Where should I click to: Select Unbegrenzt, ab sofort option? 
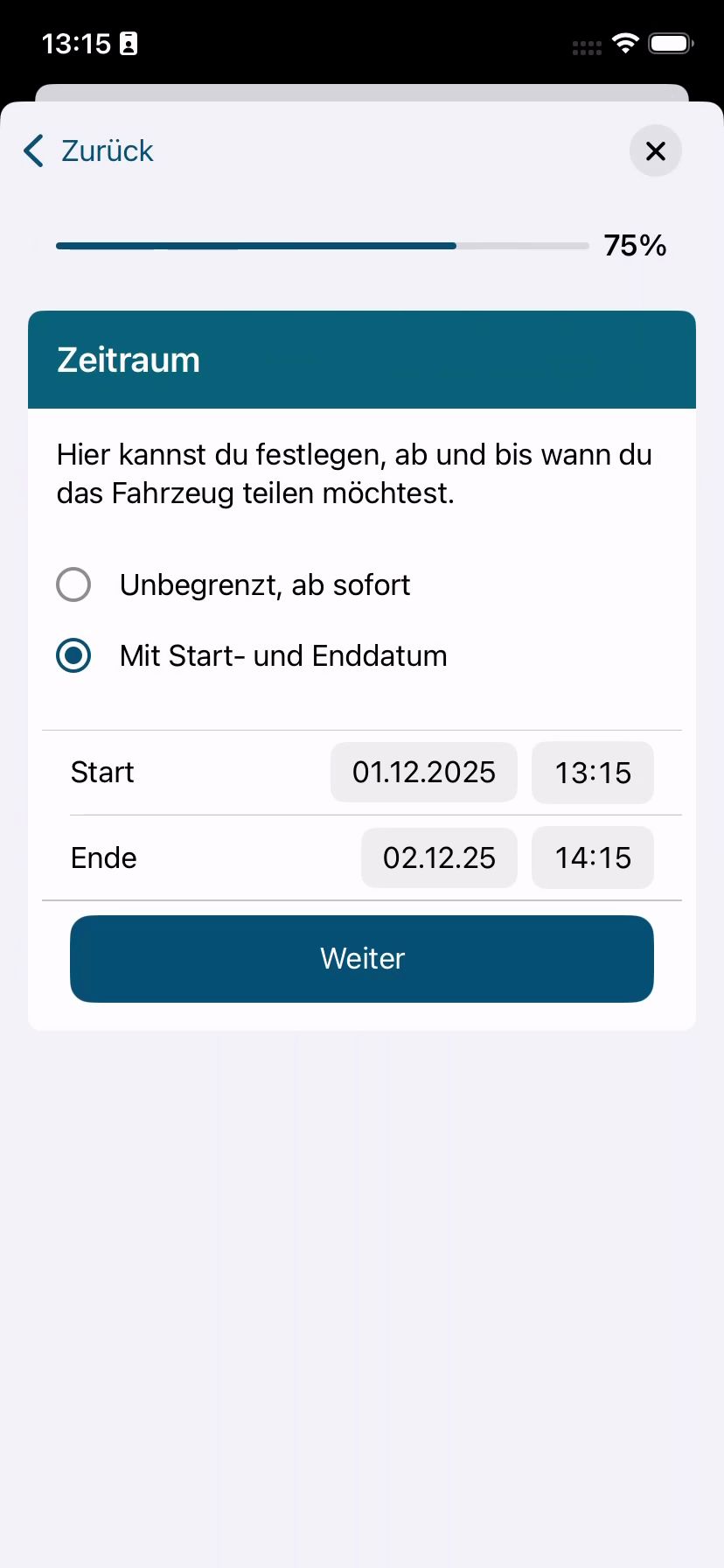tap(73, 584)
